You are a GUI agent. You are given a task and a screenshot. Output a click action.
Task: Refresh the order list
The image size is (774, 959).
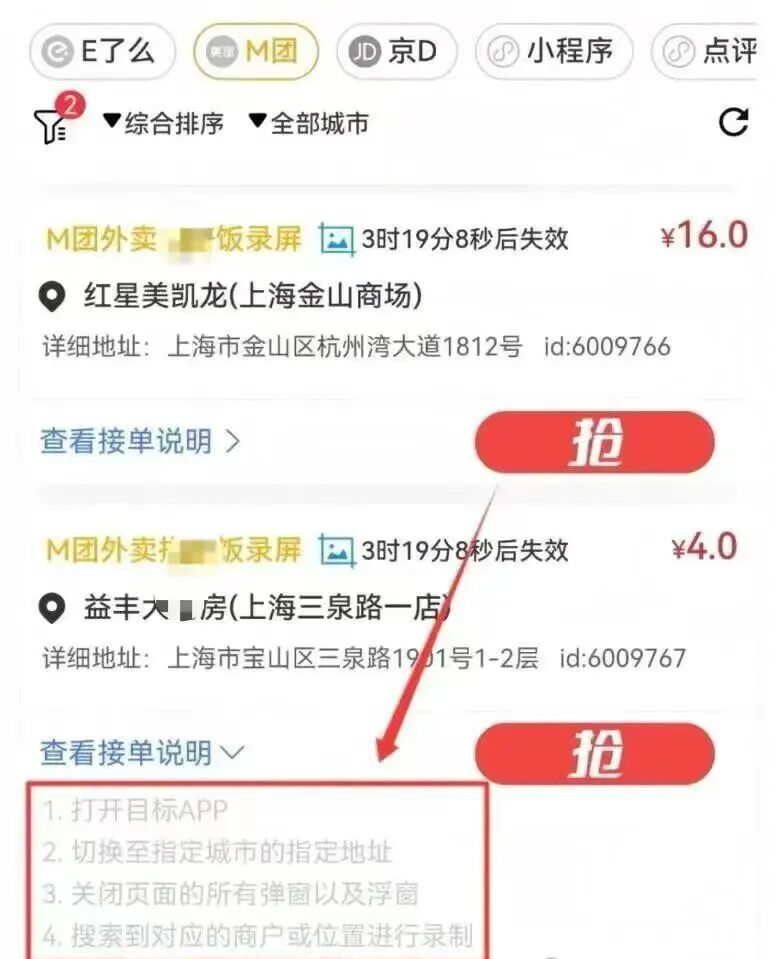click(x=733, y=122)
